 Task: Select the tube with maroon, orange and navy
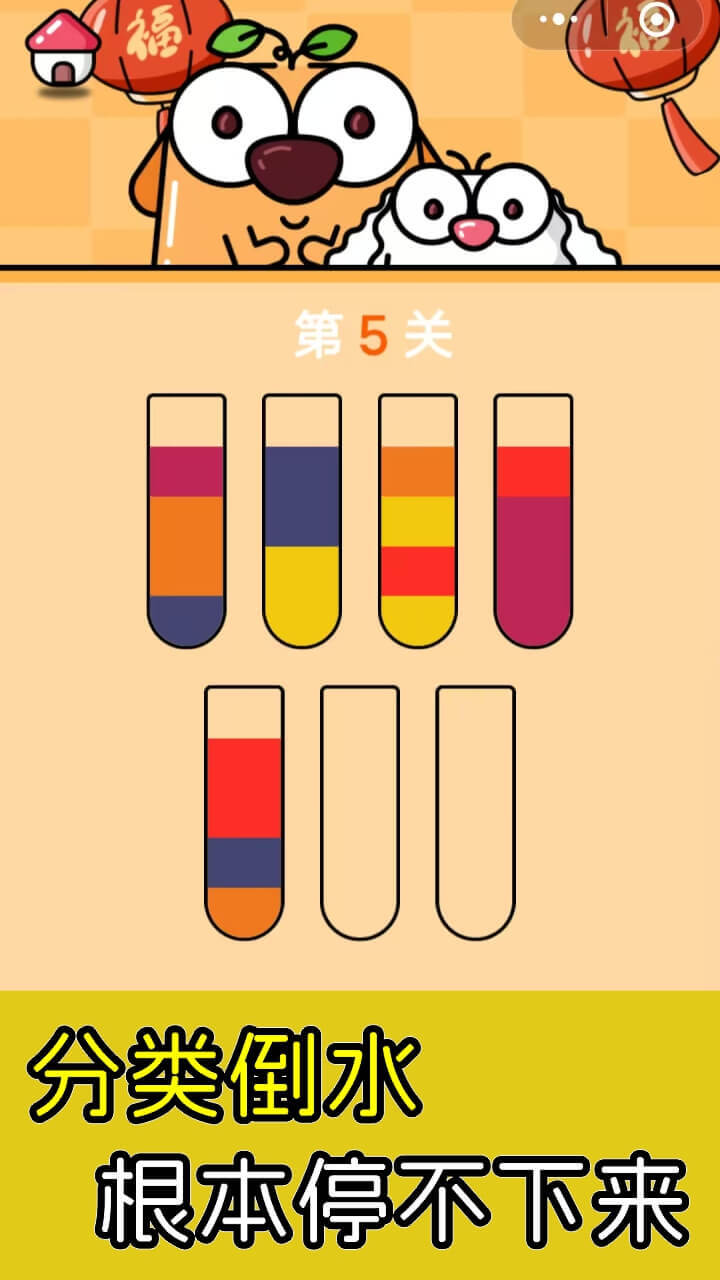click(x=186, y=520)
